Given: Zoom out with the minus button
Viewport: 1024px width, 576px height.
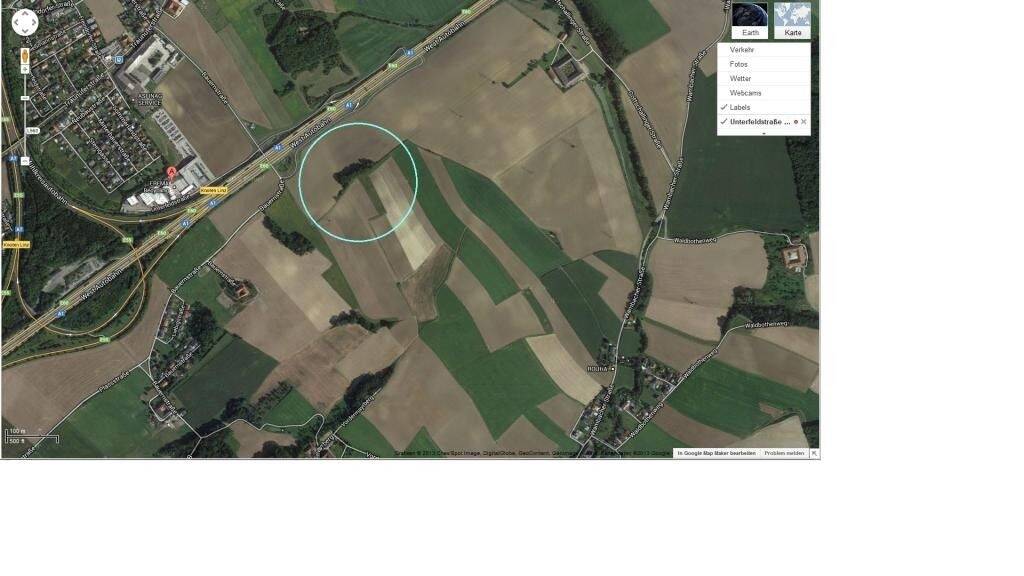Looking at the screenshot, I should [25, 160].
